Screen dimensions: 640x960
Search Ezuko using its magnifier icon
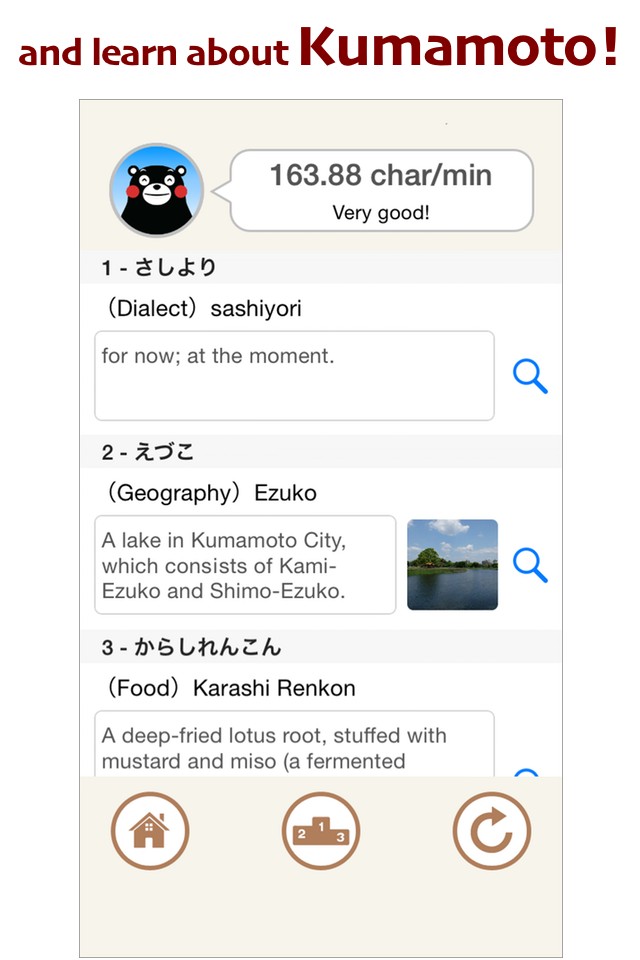530,565
